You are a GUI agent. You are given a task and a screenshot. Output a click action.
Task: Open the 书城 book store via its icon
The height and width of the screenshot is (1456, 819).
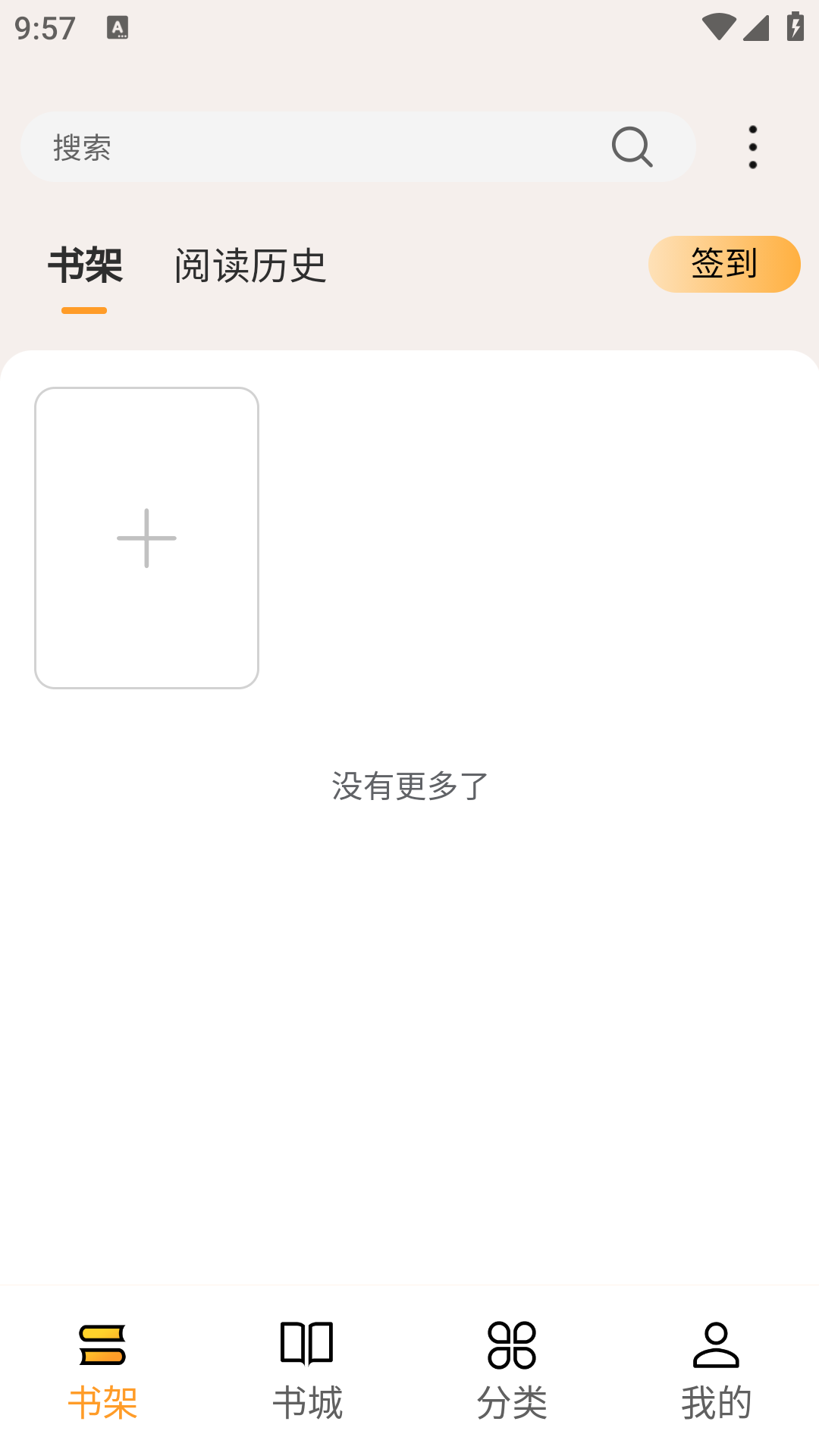[x=308, y=1345]
